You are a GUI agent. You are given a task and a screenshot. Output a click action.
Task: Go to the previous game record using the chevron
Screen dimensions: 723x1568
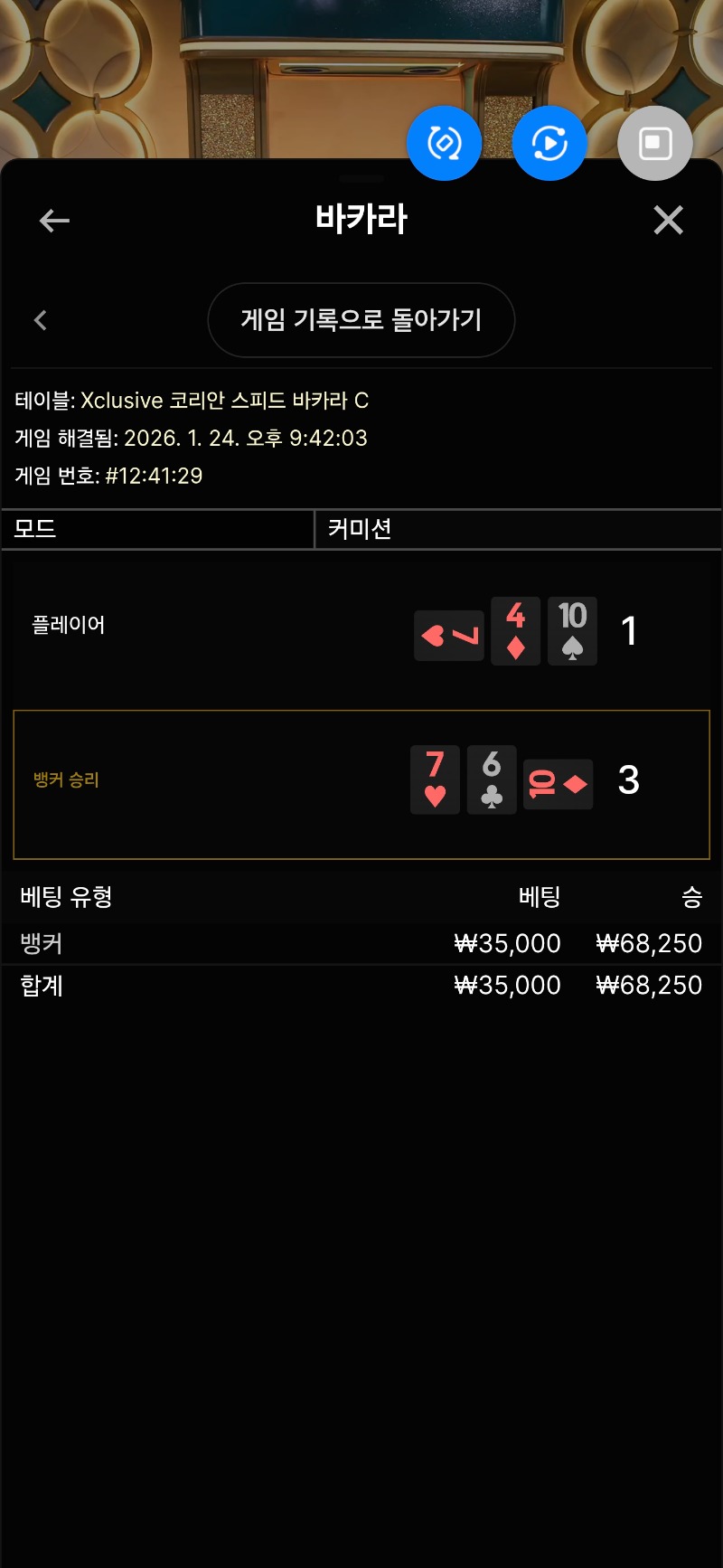pos(40,320)
